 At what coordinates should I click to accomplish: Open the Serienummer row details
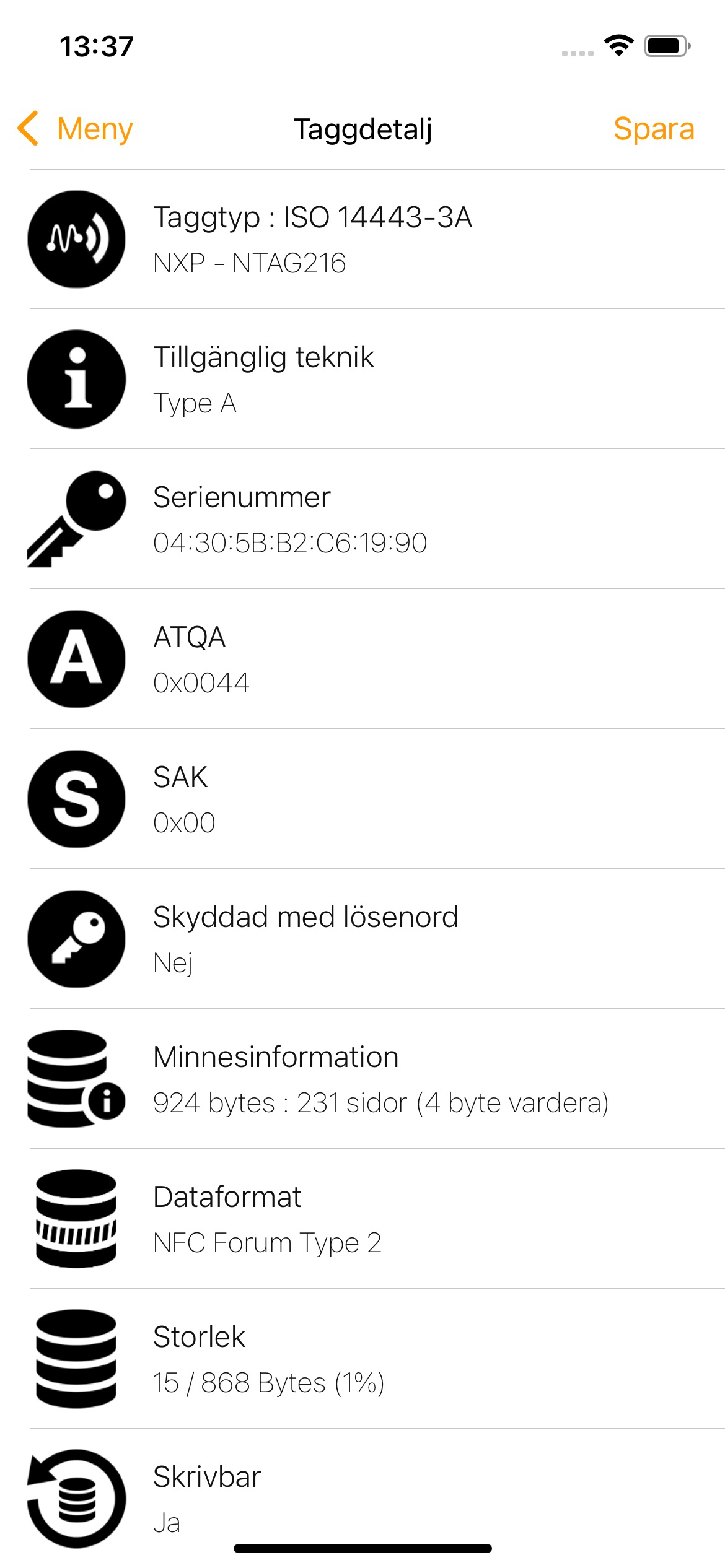[x=291, y=541]
